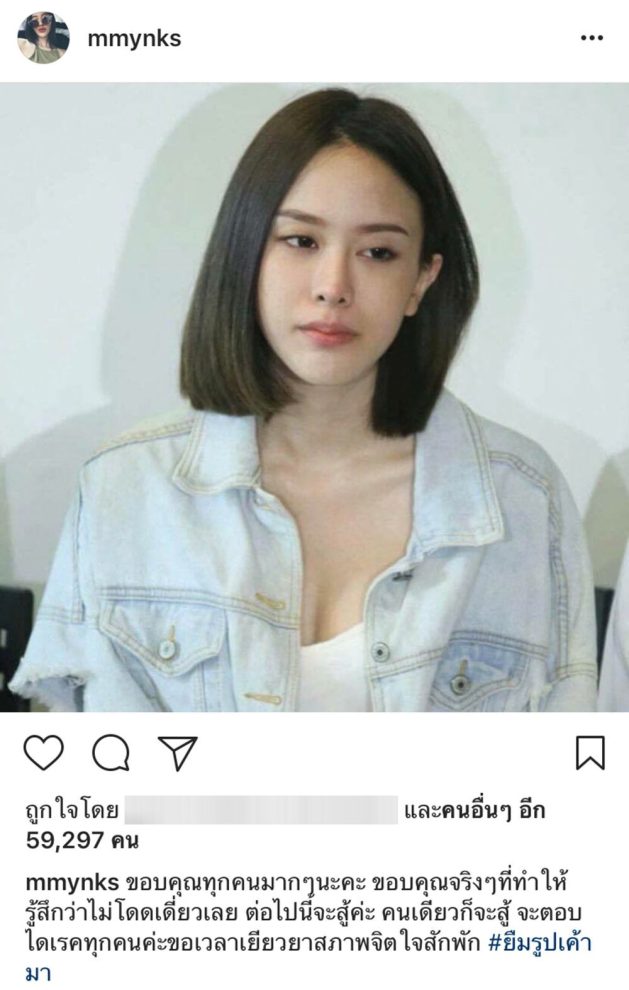The width and height of the screenshot is (629, 990).
Task: Like this post with the heart icon
Action: (43, 752)
